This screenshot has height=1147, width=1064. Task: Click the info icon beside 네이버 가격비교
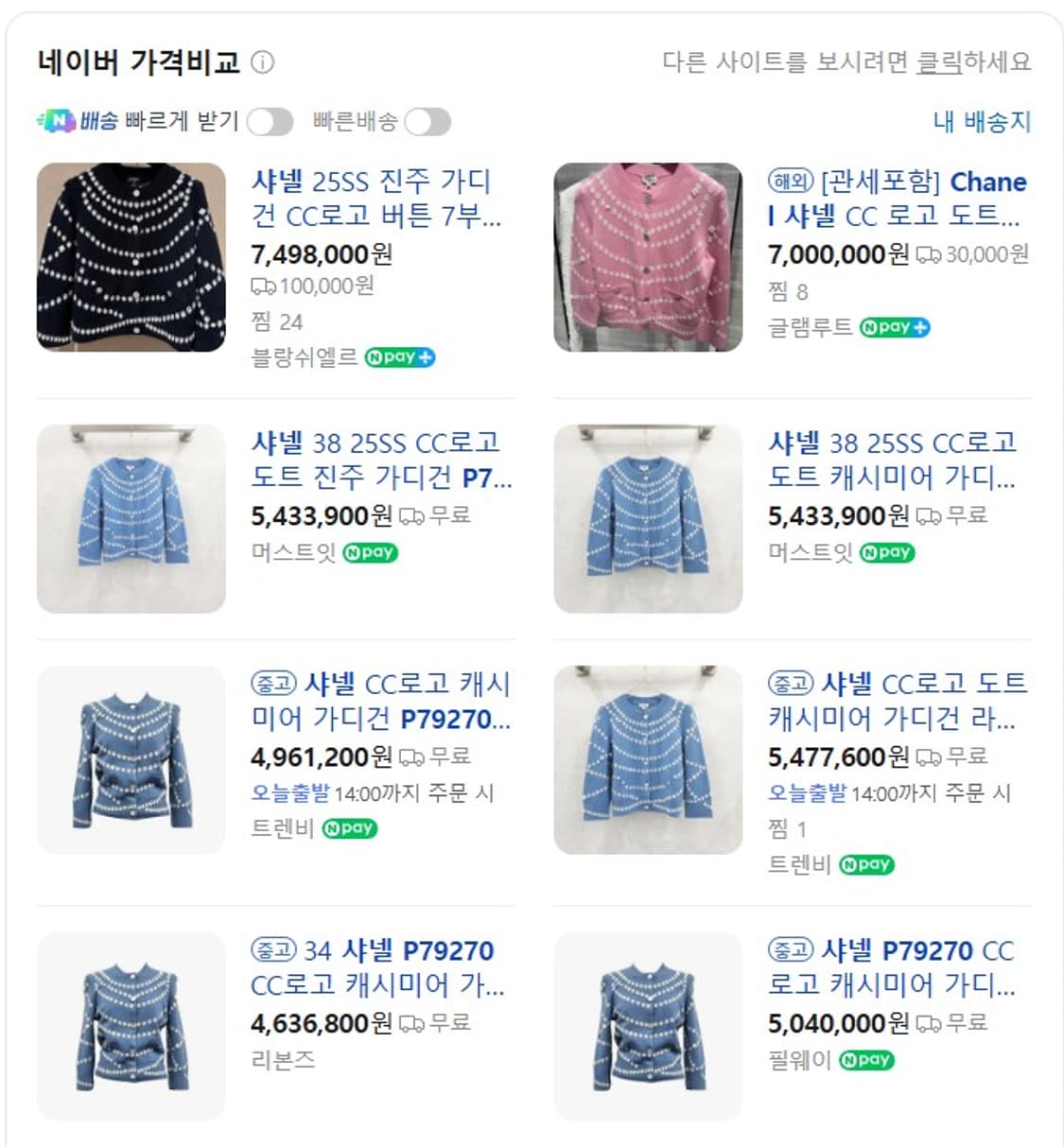pyautogui.click(x=262, y=64)
